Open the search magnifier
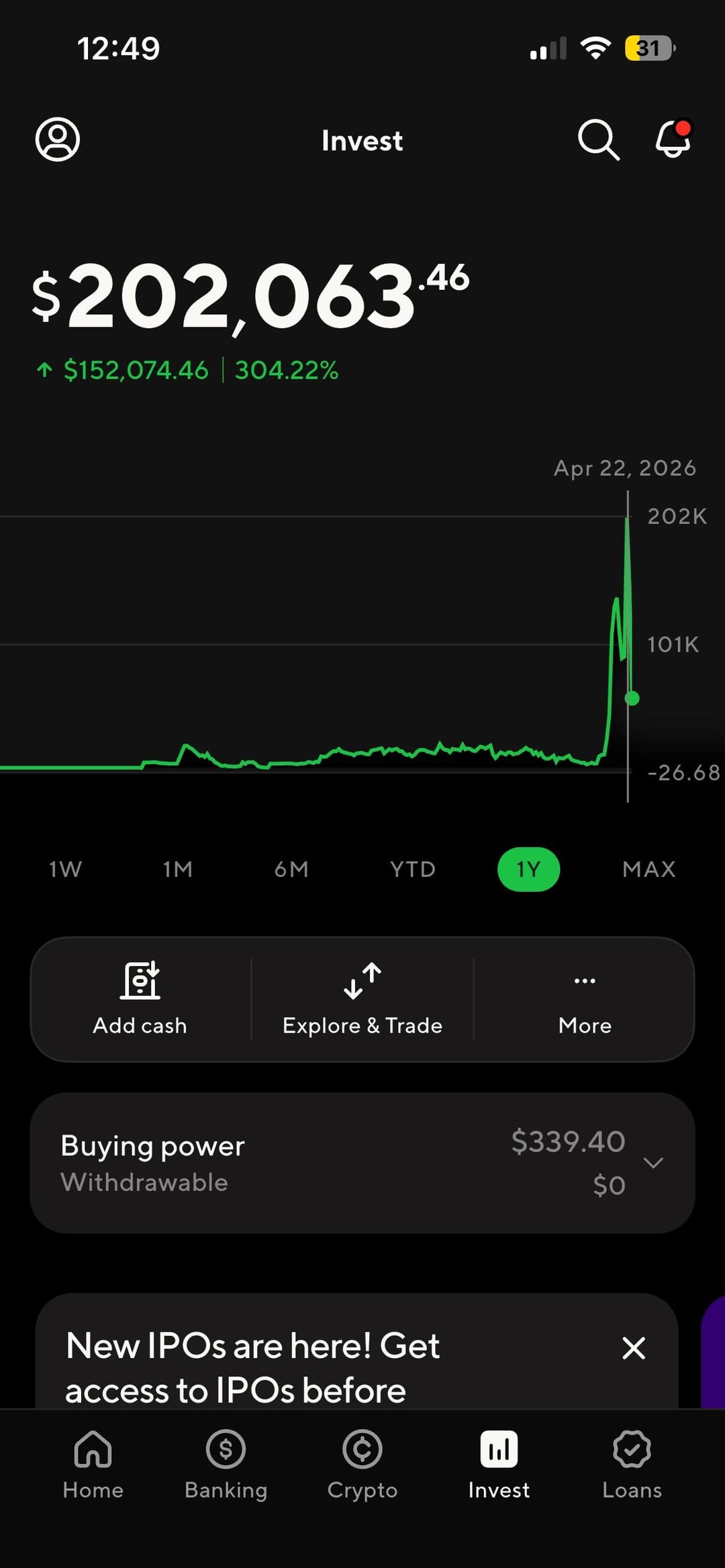725x1568 pixels. 598,140
